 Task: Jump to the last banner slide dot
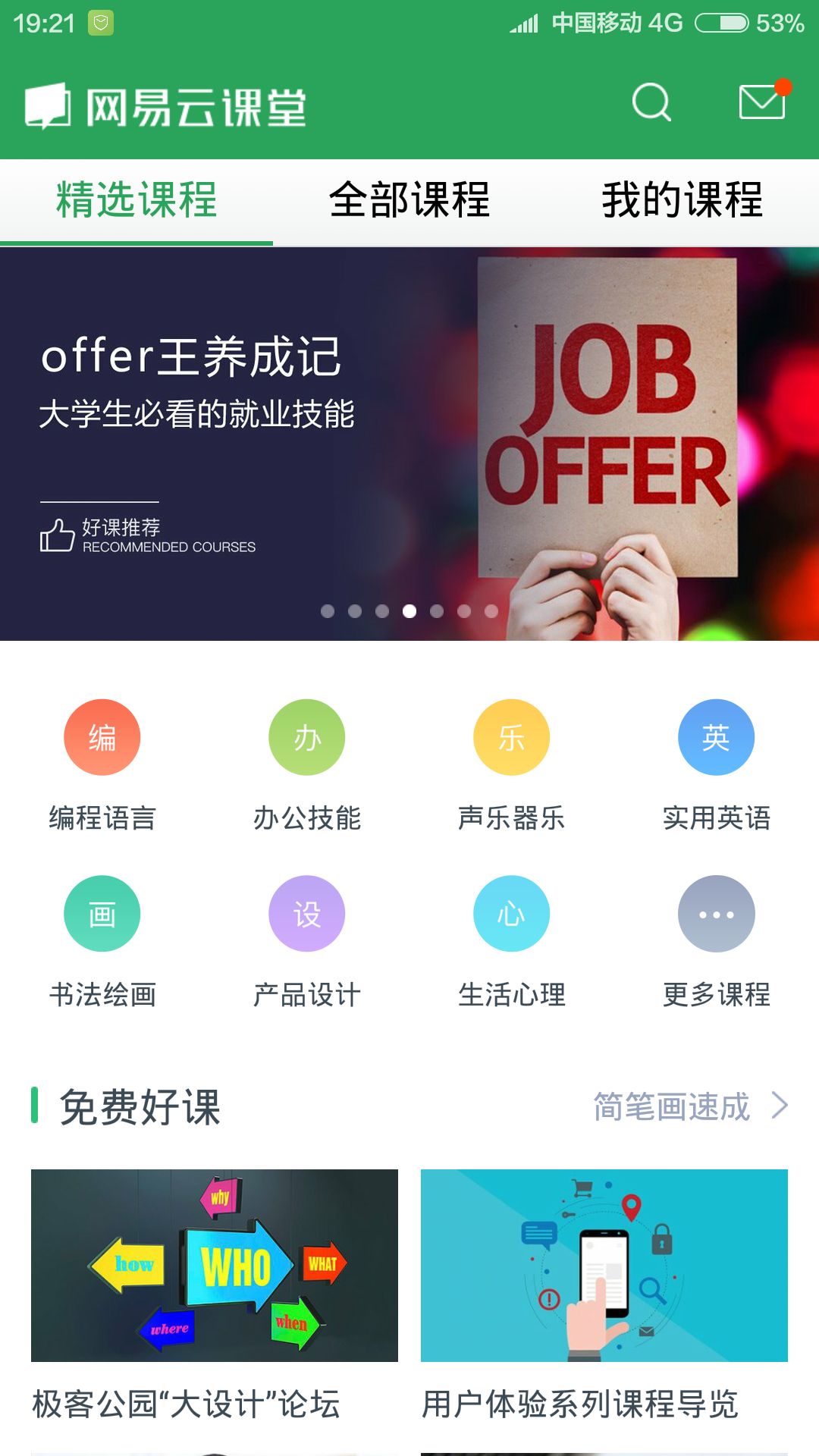coord(491,610)
